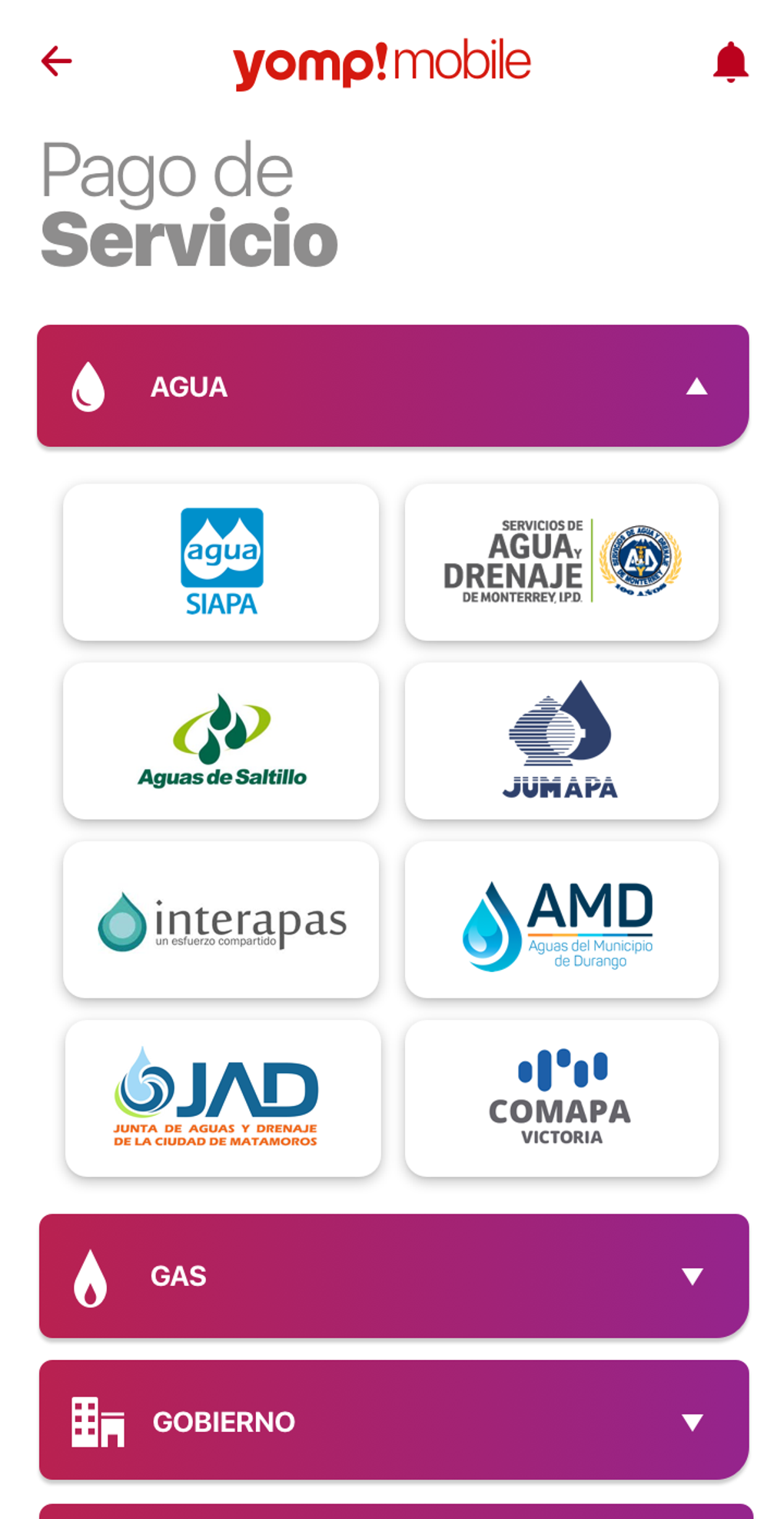Open the notifications bell

coord(730,62)
